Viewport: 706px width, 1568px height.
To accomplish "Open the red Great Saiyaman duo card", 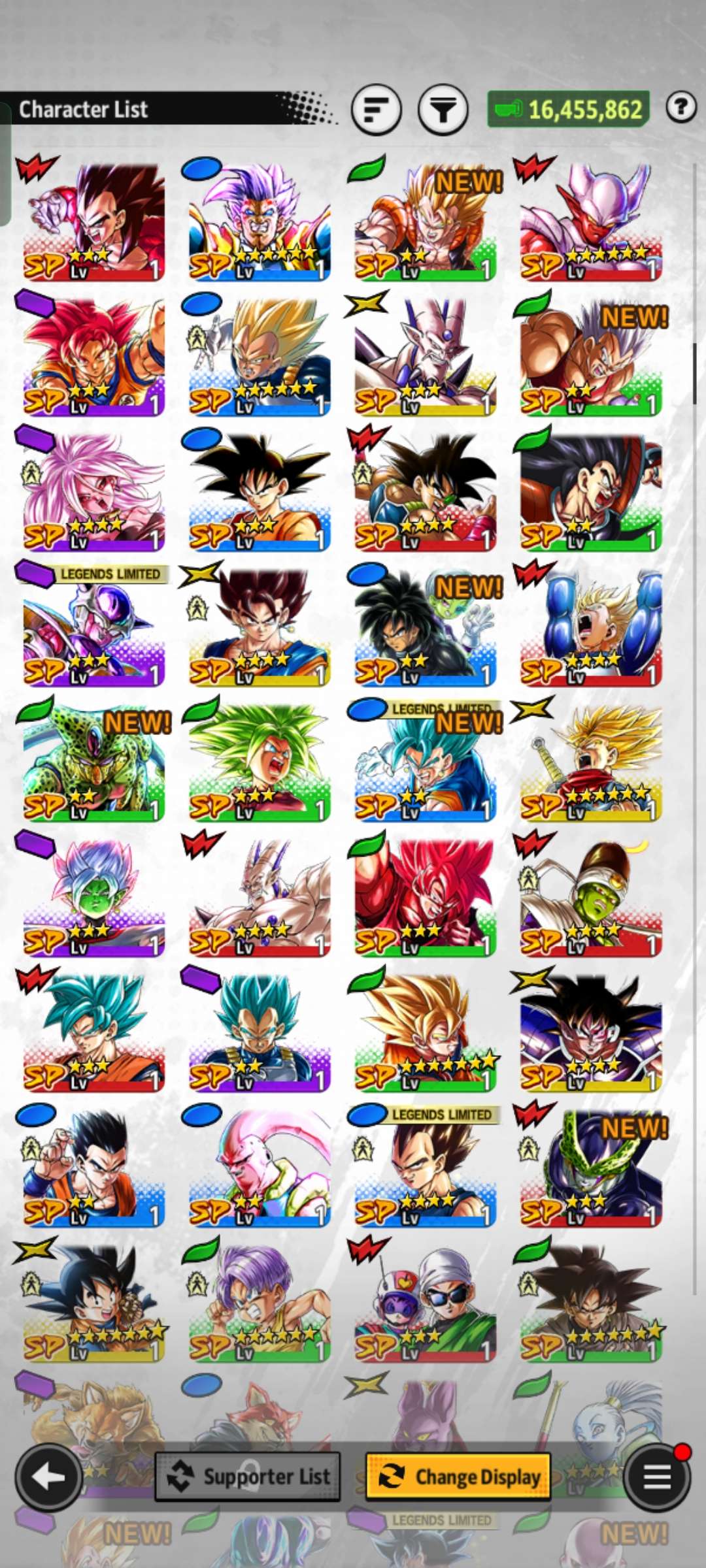I will click(425, 1302).
